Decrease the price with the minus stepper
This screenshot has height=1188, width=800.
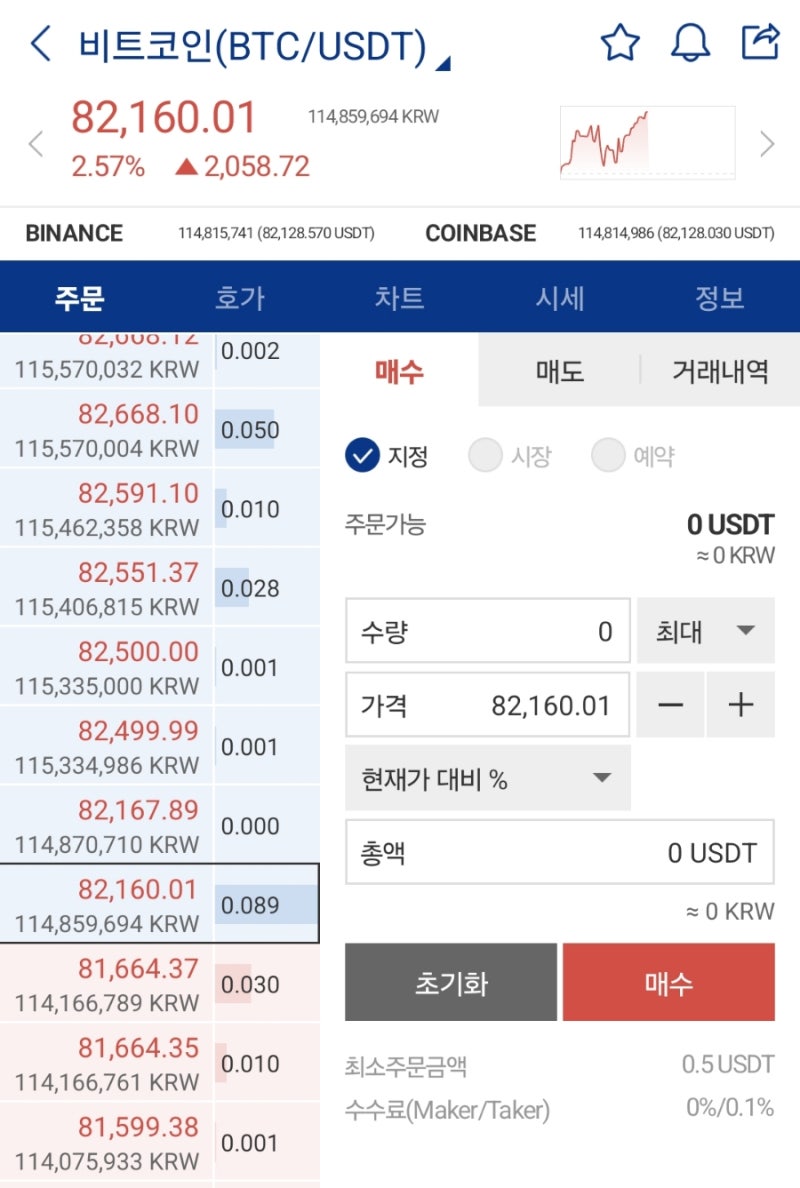(x=671, y=704)
